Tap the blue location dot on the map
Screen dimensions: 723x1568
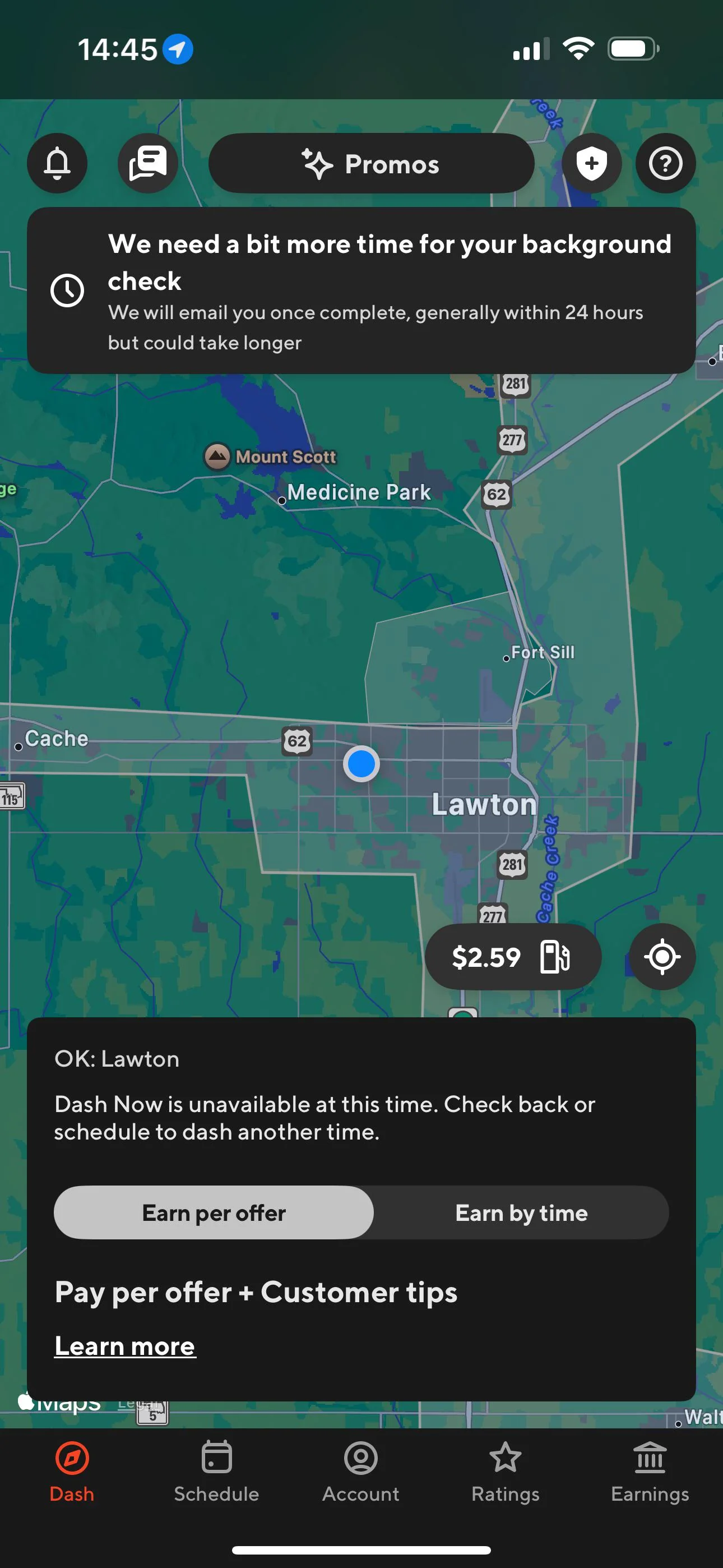(361, 763)
